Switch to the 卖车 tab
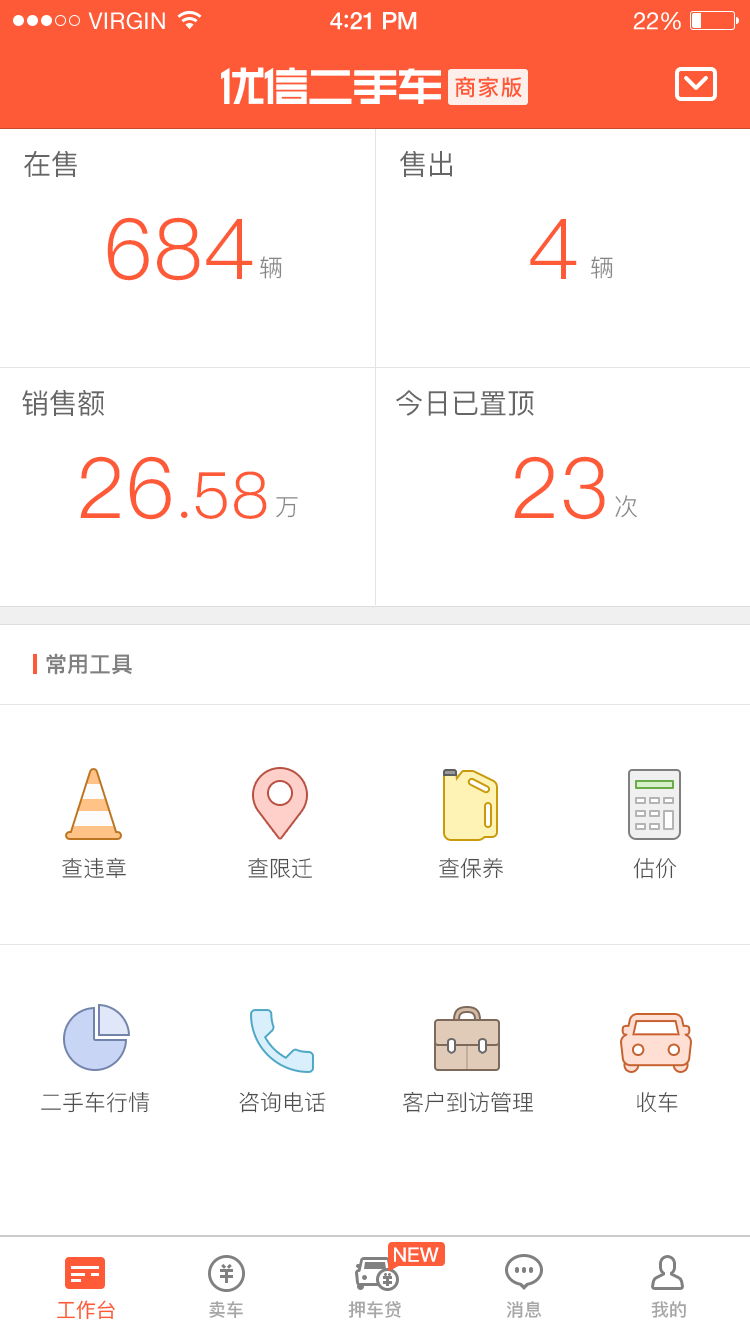750x1334 pixels. point(226,1287)
